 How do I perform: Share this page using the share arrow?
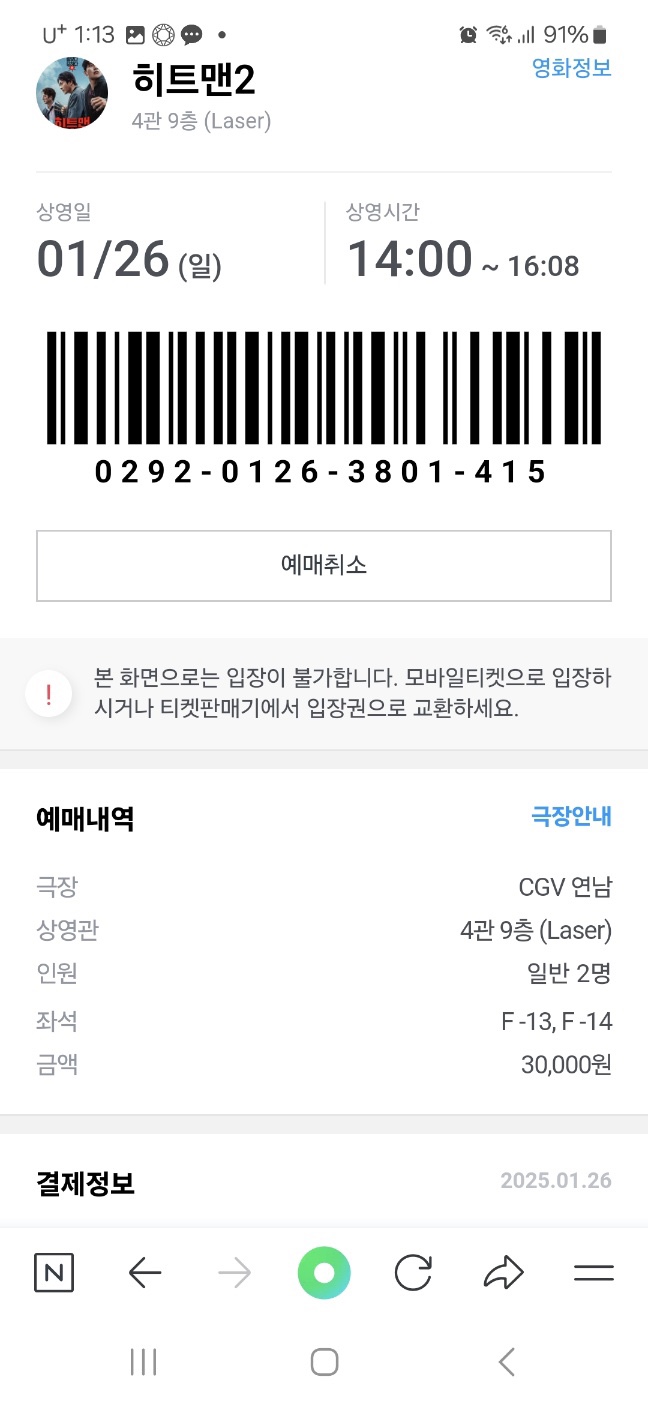(x=503, y=1273)
